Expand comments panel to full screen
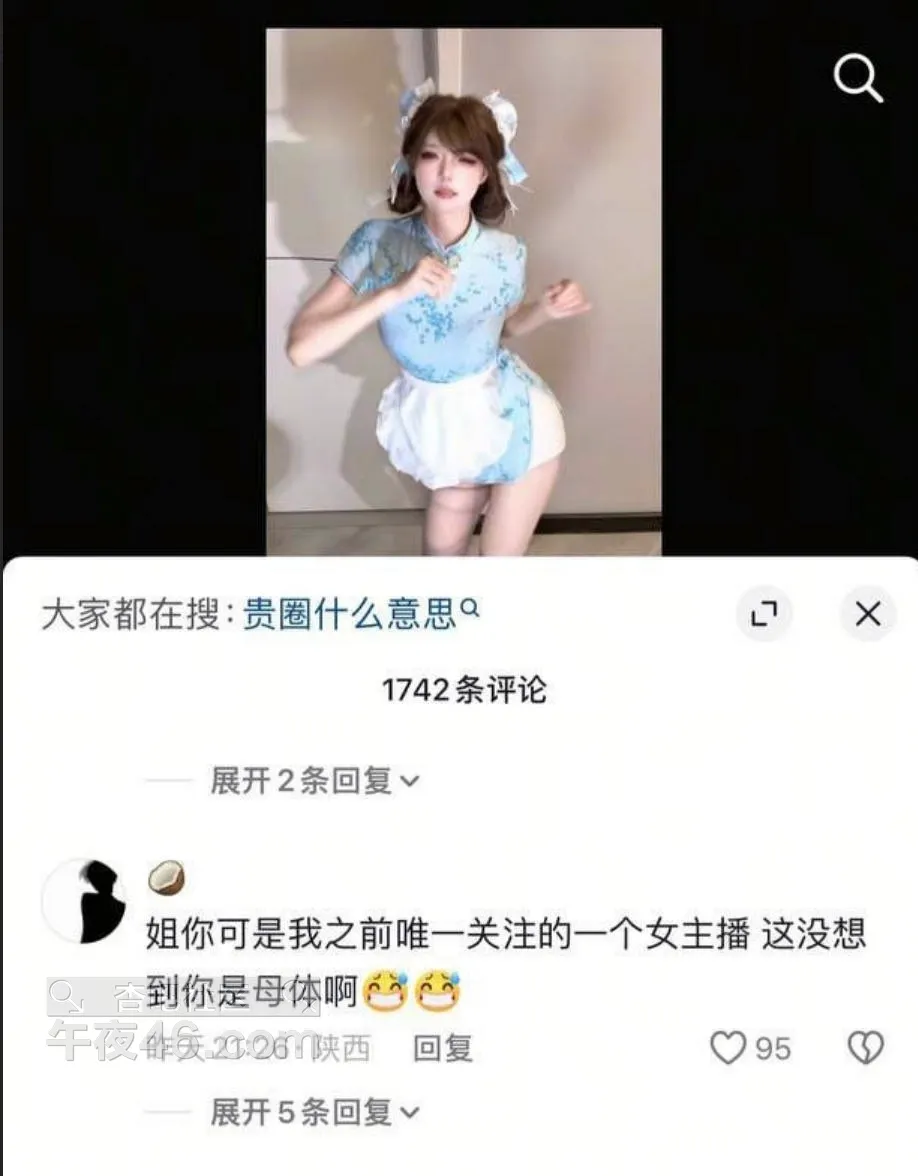918x1176 pixels. pyautogui.click(x=764, y=614)
